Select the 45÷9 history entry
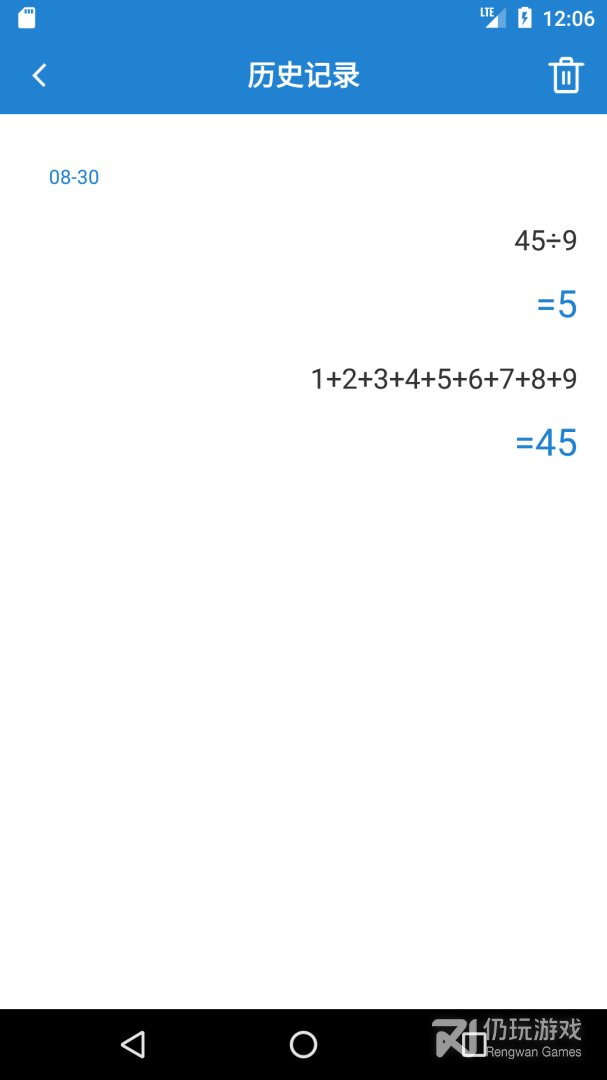 (545, 241)
